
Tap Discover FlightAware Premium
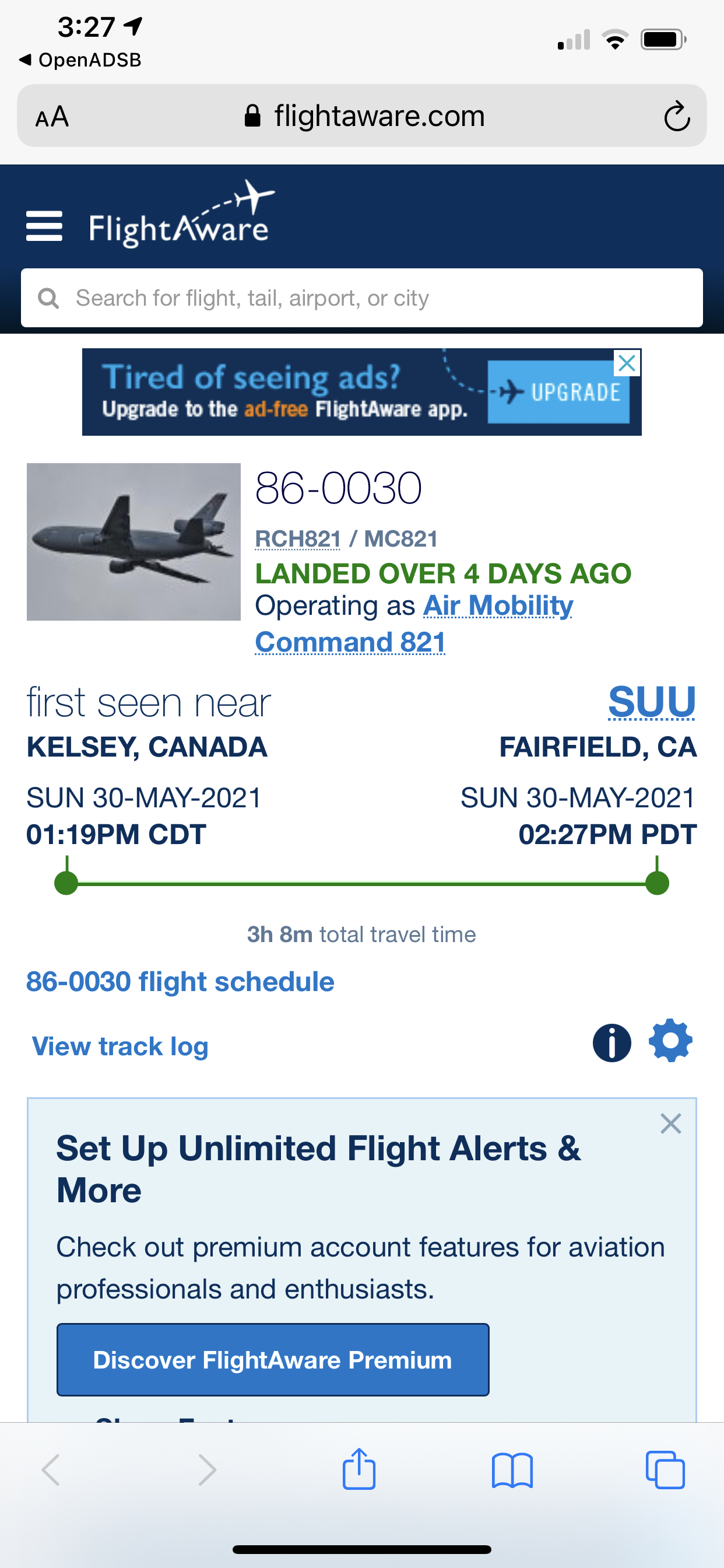click(273, 1359)
